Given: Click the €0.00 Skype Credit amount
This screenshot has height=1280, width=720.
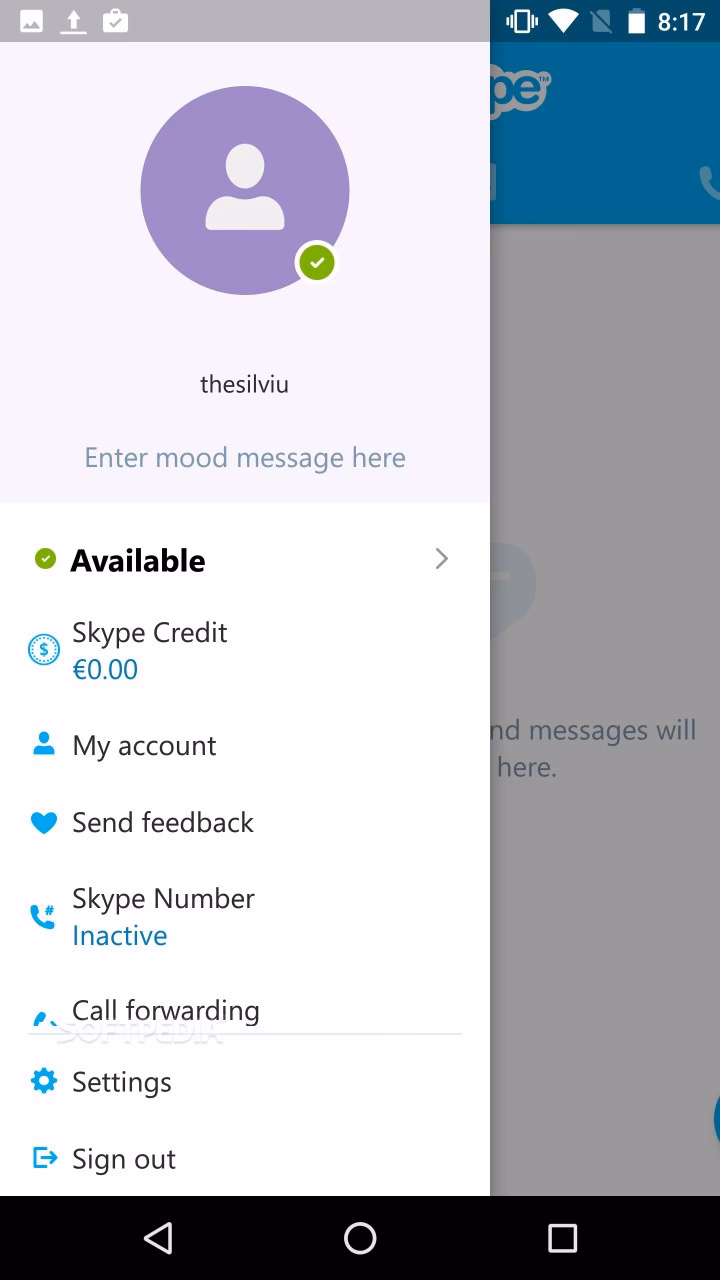Looking at the screenshot, I should click(x=106, y=669).
